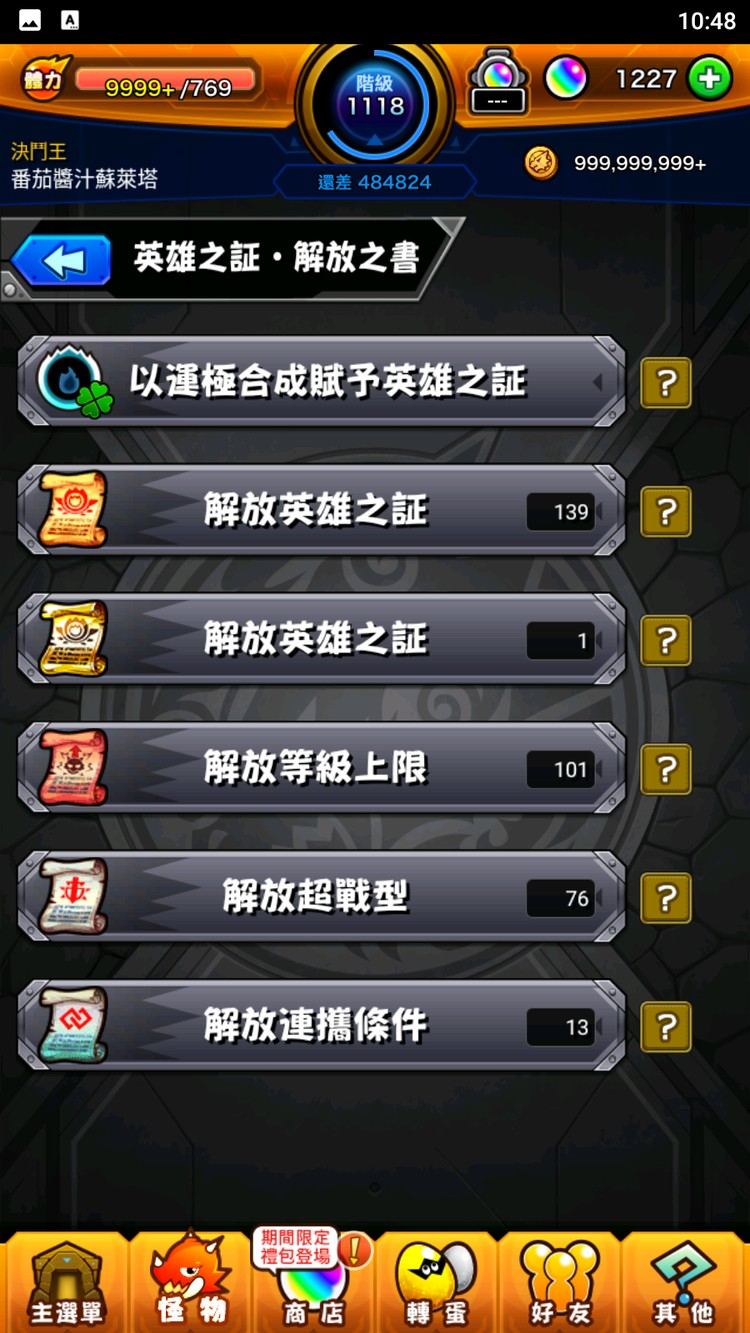Tap the rainbow orb currency icon
This screenshot has height=1333, width=750.
point(567,78)
